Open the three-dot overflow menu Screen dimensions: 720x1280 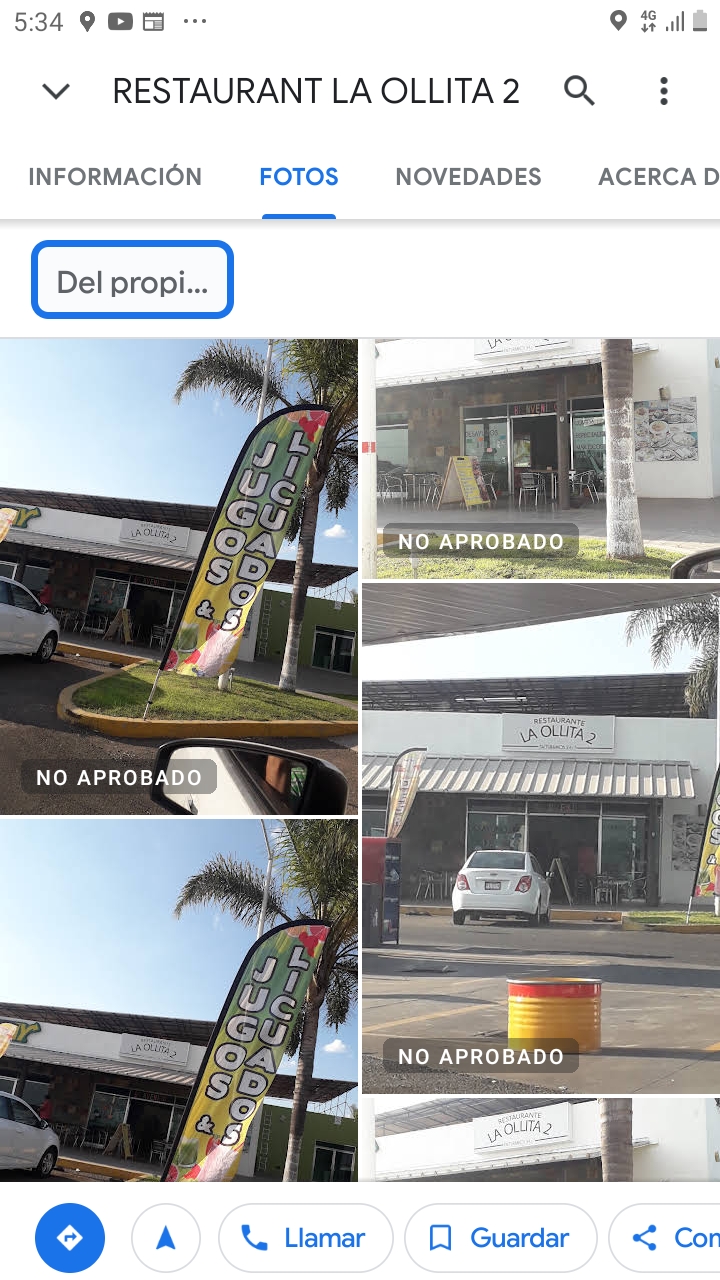click(663, 91)
